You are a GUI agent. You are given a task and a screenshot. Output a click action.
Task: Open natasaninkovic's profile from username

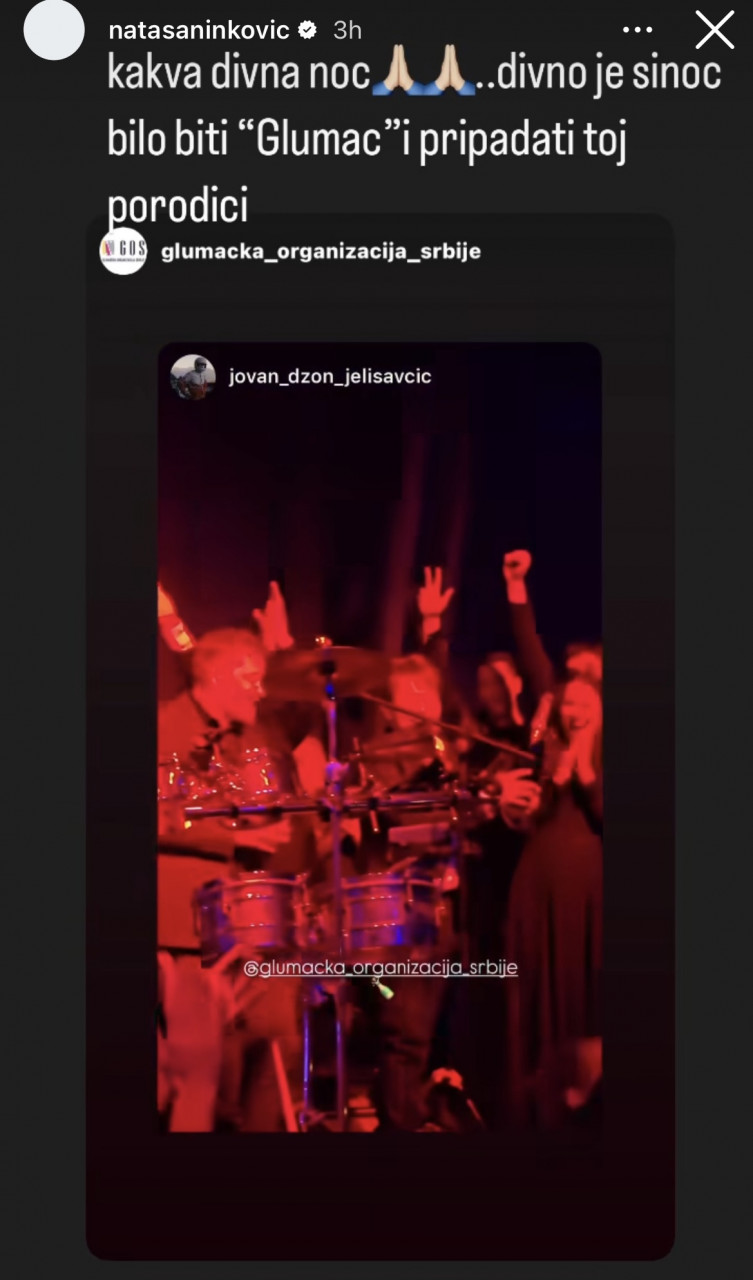(198, 30)
